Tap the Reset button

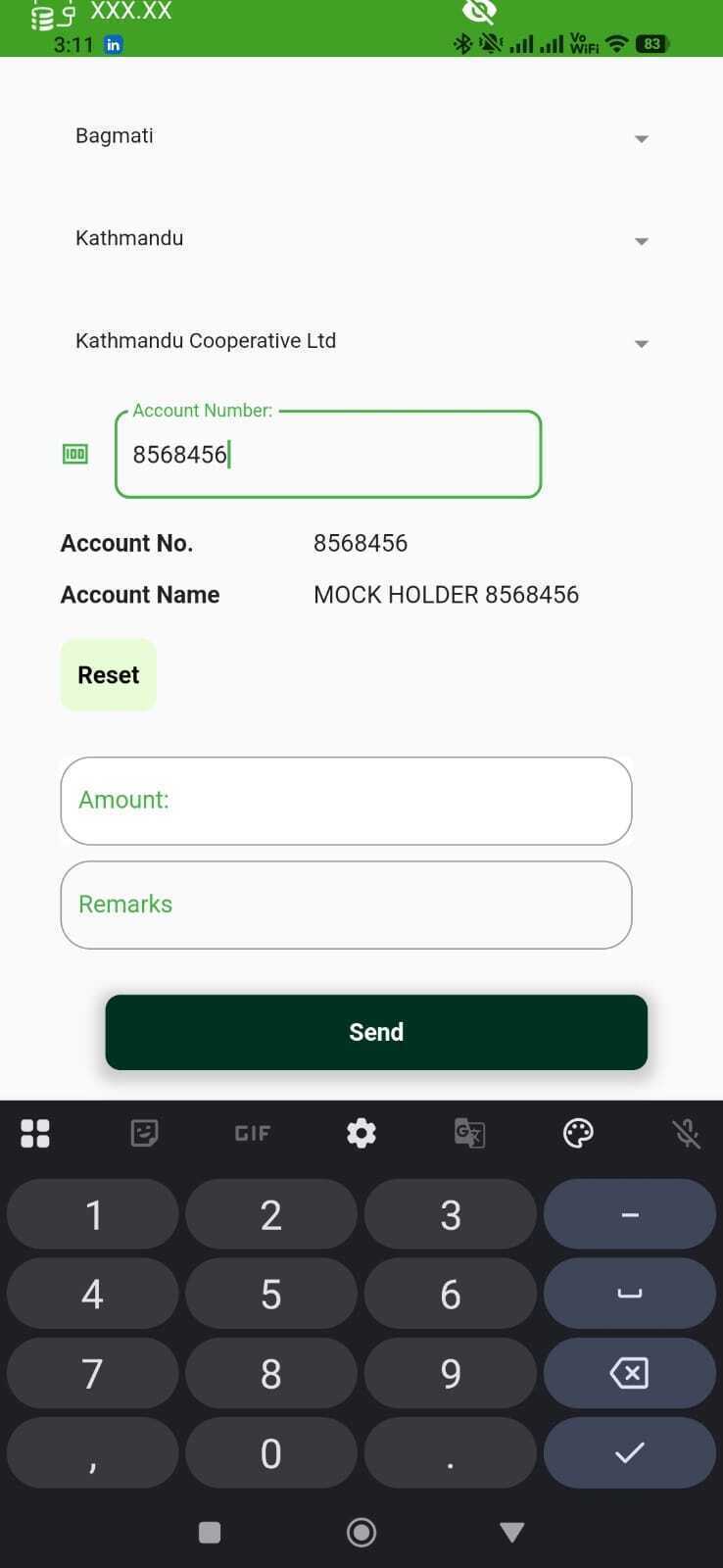(109, 675)
